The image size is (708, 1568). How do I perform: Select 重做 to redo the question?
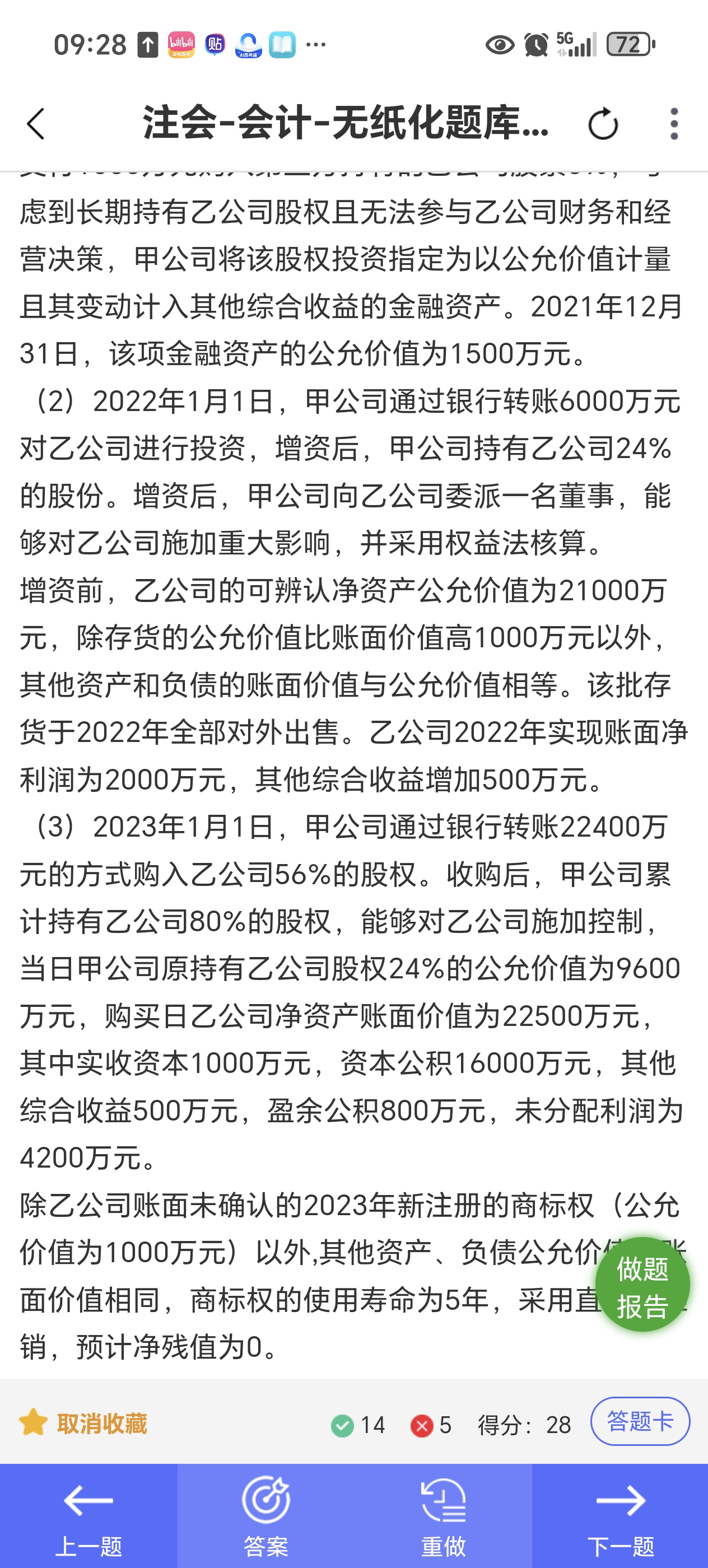[443, 1516]
